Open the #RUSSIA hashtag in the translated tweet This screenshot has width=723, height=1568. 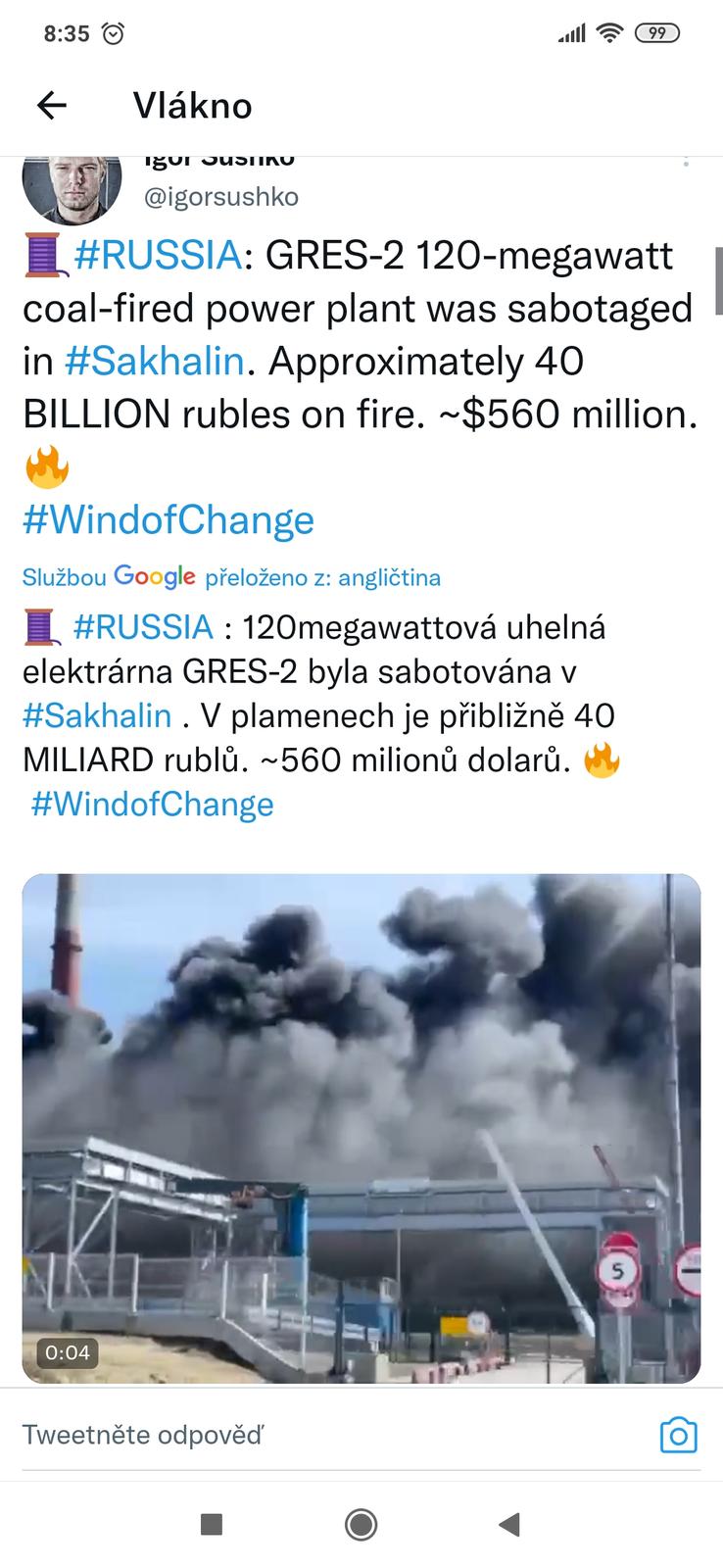(143, 626)
